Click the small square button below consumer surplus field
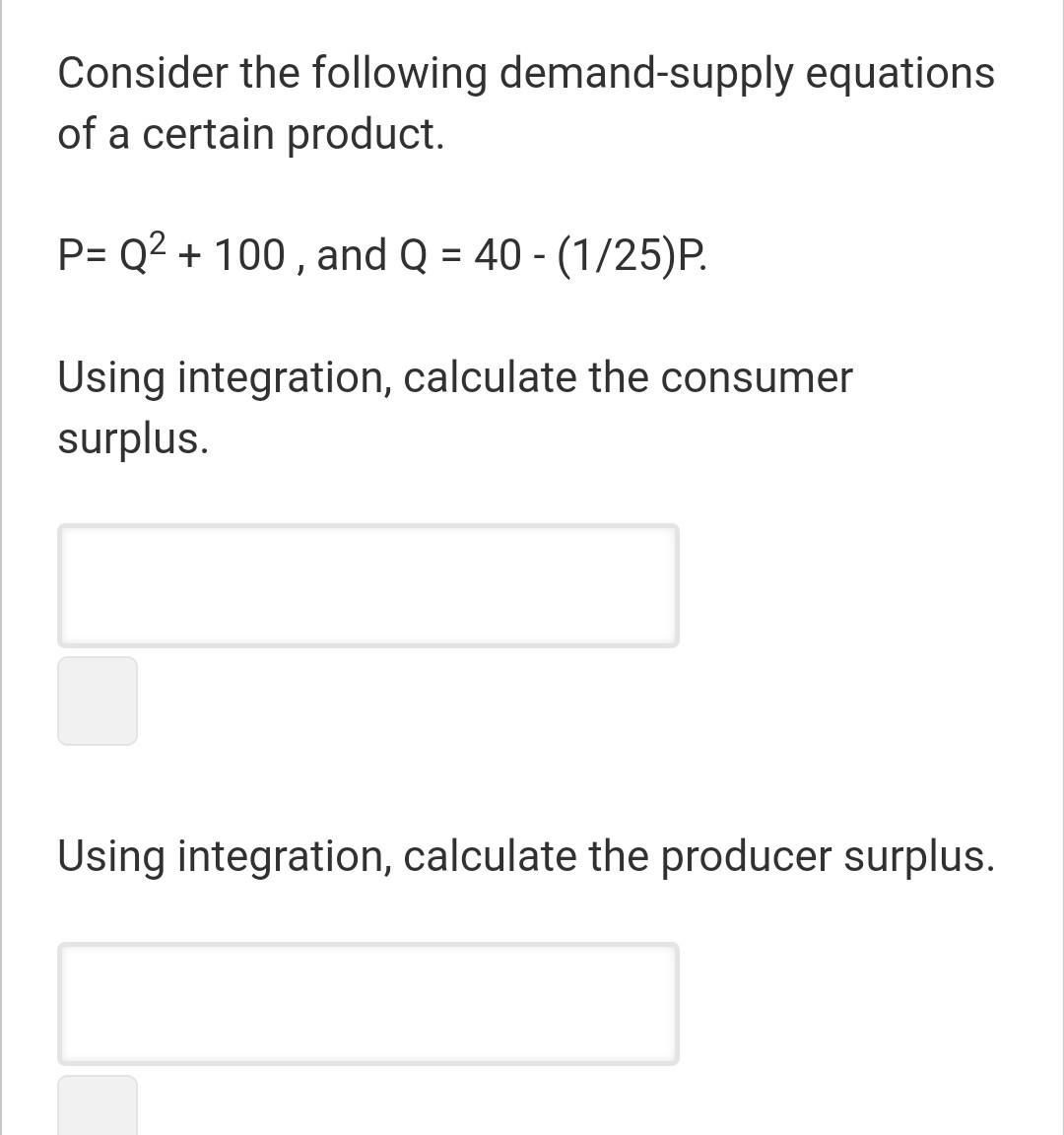This screenshot has width=1064, height=1135. 98,701
